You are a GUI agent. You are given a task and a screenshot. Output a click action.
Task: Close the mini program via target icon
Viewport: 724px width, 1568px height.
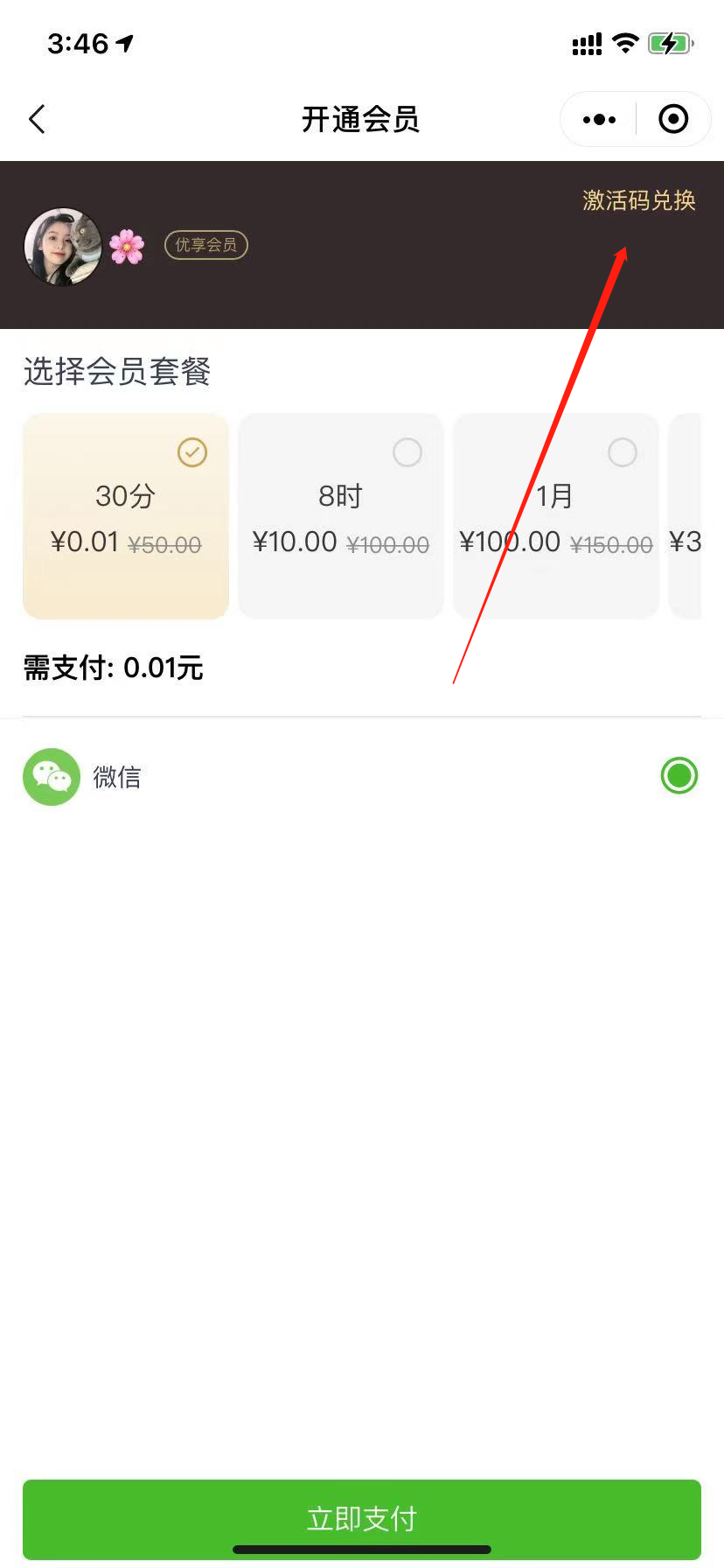tap(672, 119)
